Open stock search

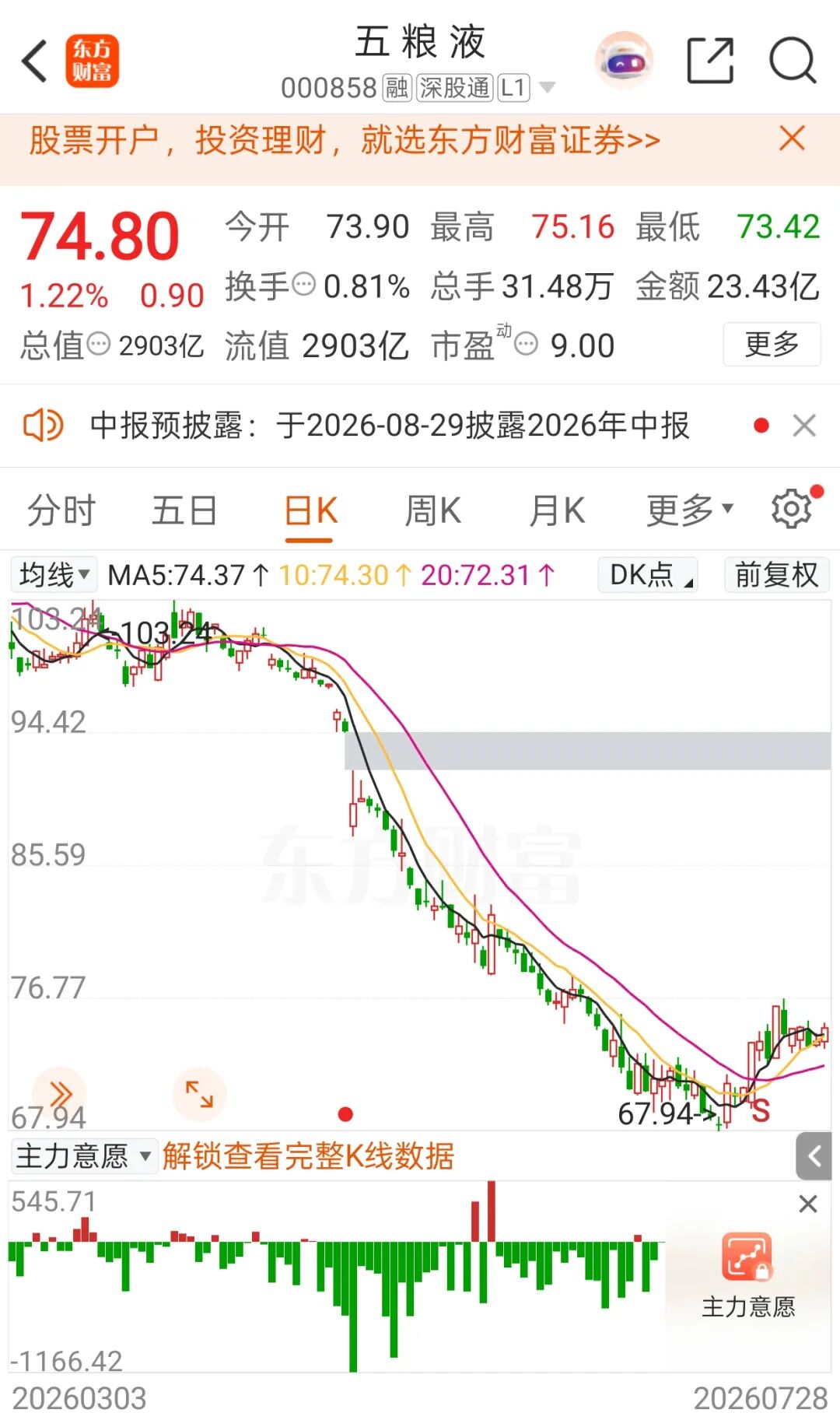click(793, 61)
